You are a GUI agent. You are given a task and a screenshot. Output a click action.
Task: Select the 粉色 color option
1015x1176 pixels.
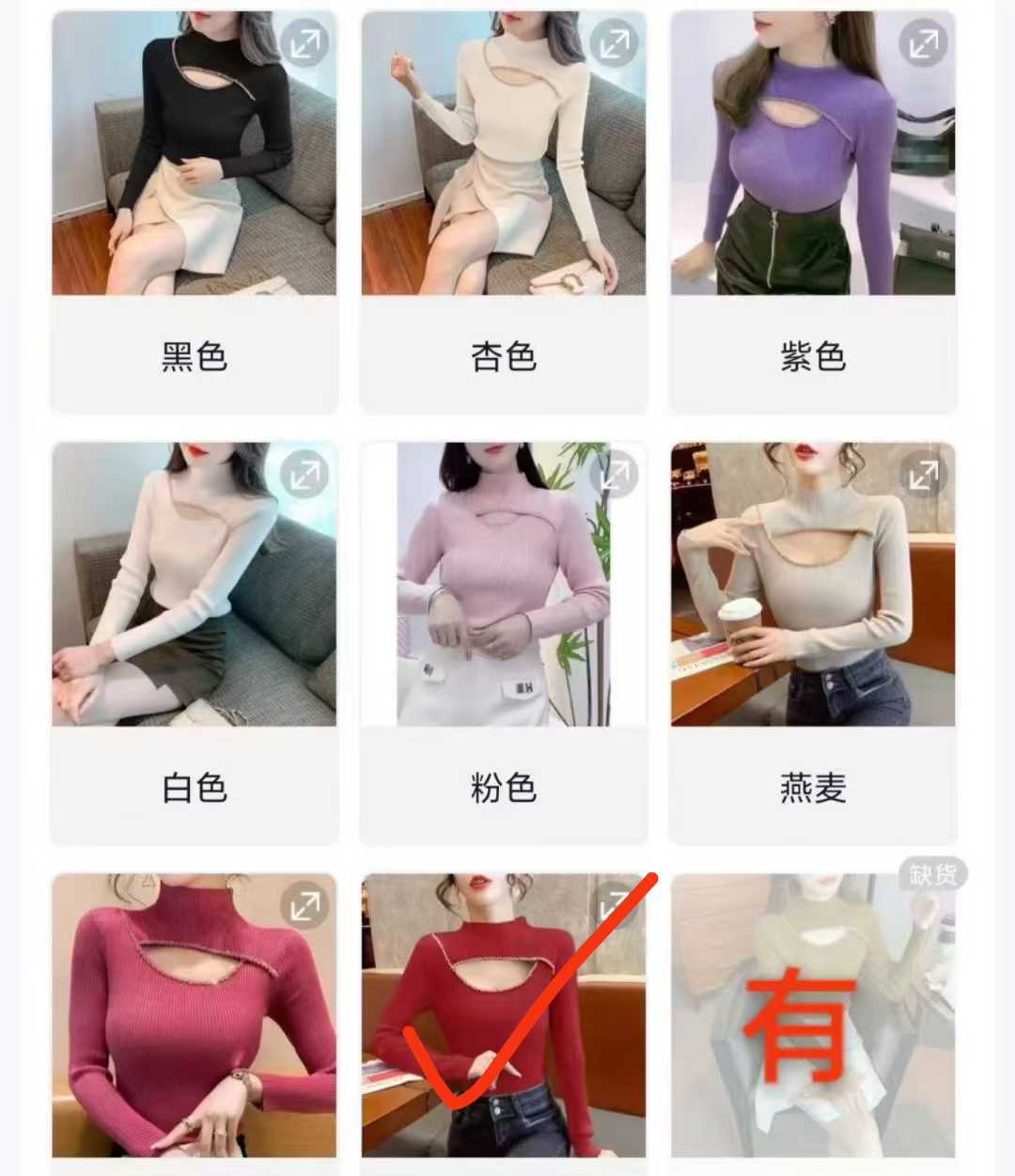point(504,787)
